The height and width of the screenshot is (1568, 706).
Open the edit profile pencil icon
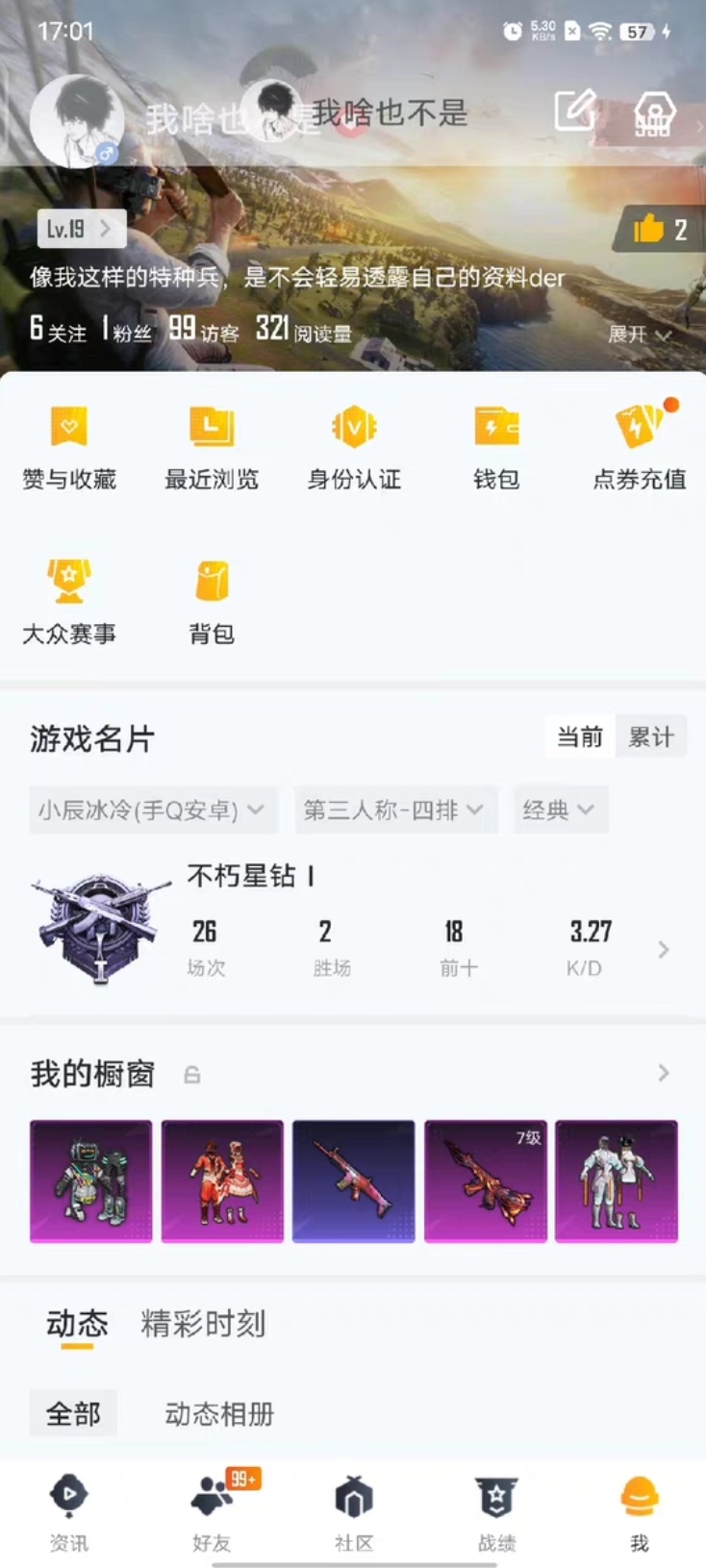(x=575, y=113)
